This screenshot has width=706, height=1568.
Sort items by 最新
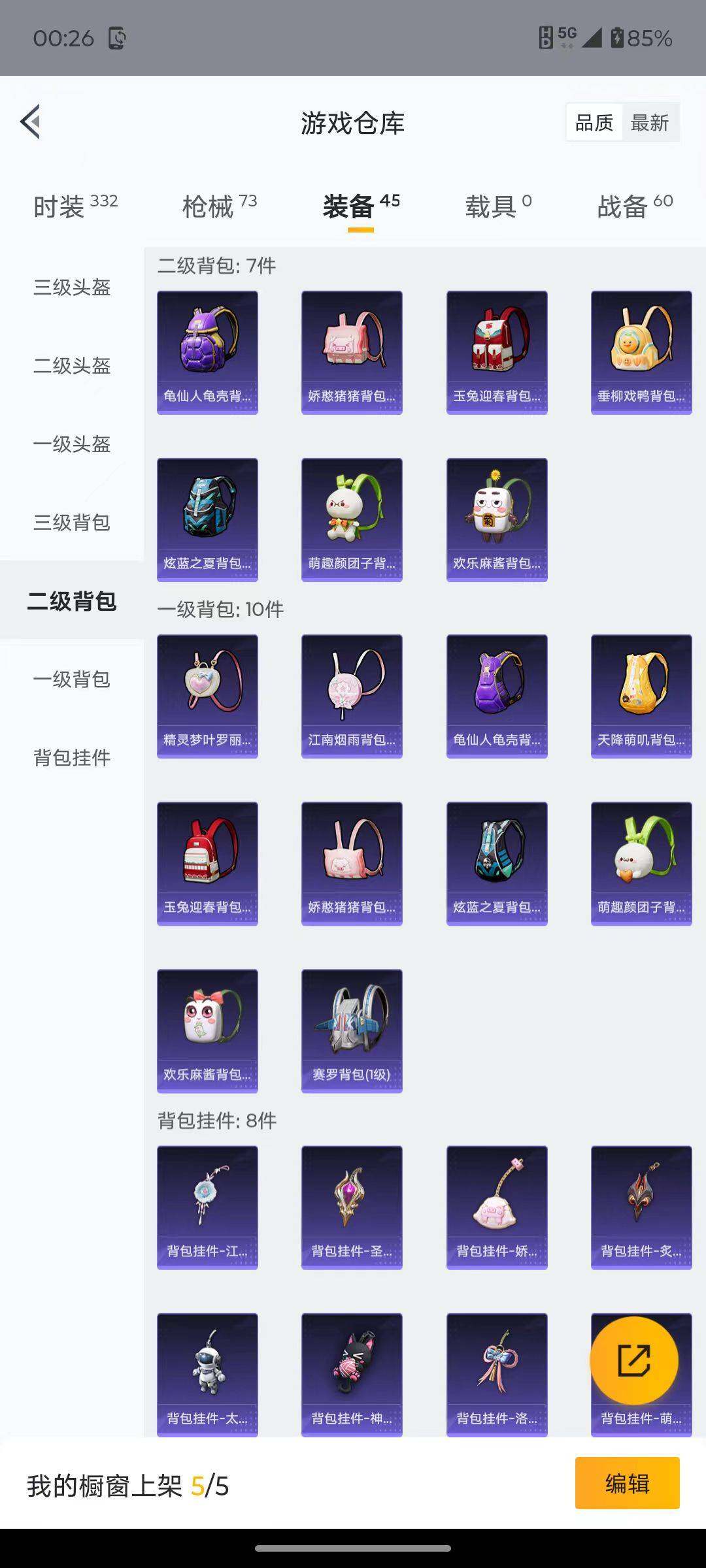[x=649, y=123]
